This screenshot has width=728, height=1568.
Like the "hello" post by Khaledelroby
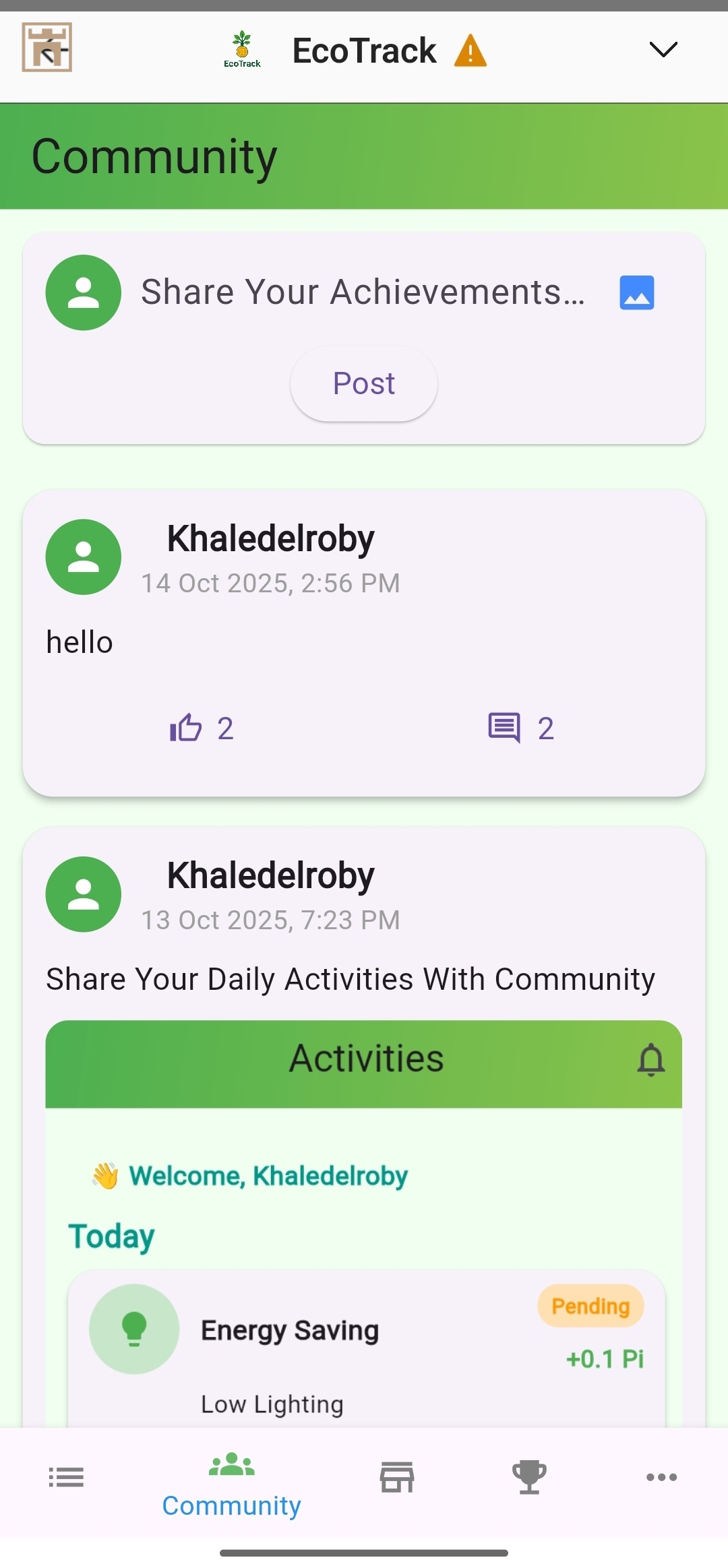[186, 728]
